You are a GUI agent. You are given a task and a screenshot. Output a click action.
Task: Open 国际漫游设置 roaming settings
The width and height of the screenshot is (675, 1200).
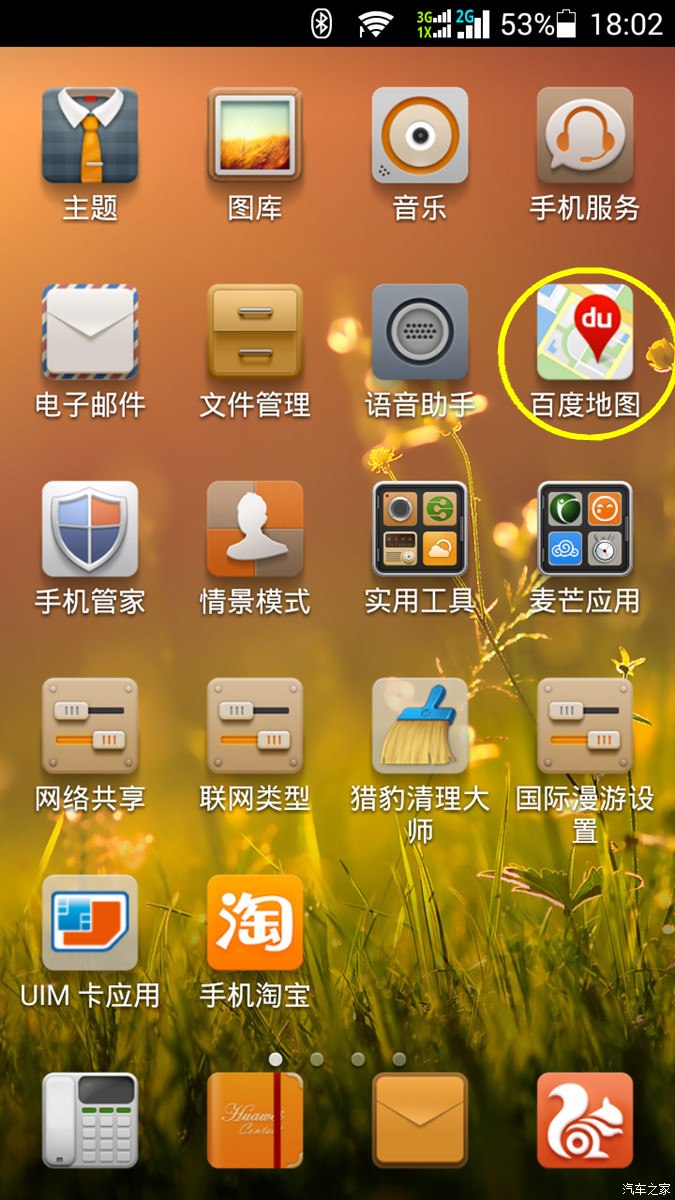[x=585, y=726]
